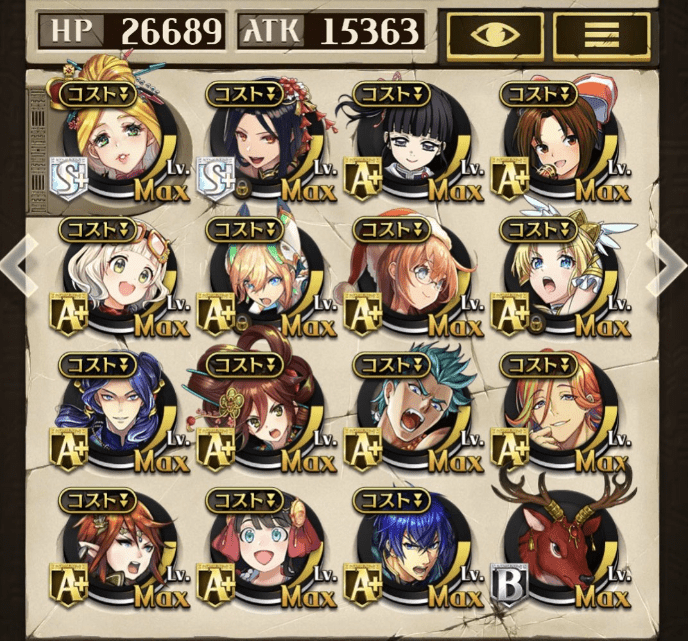Select the red deer B-rank character
This screenshot has width=688, height=641.
point(563,545)
